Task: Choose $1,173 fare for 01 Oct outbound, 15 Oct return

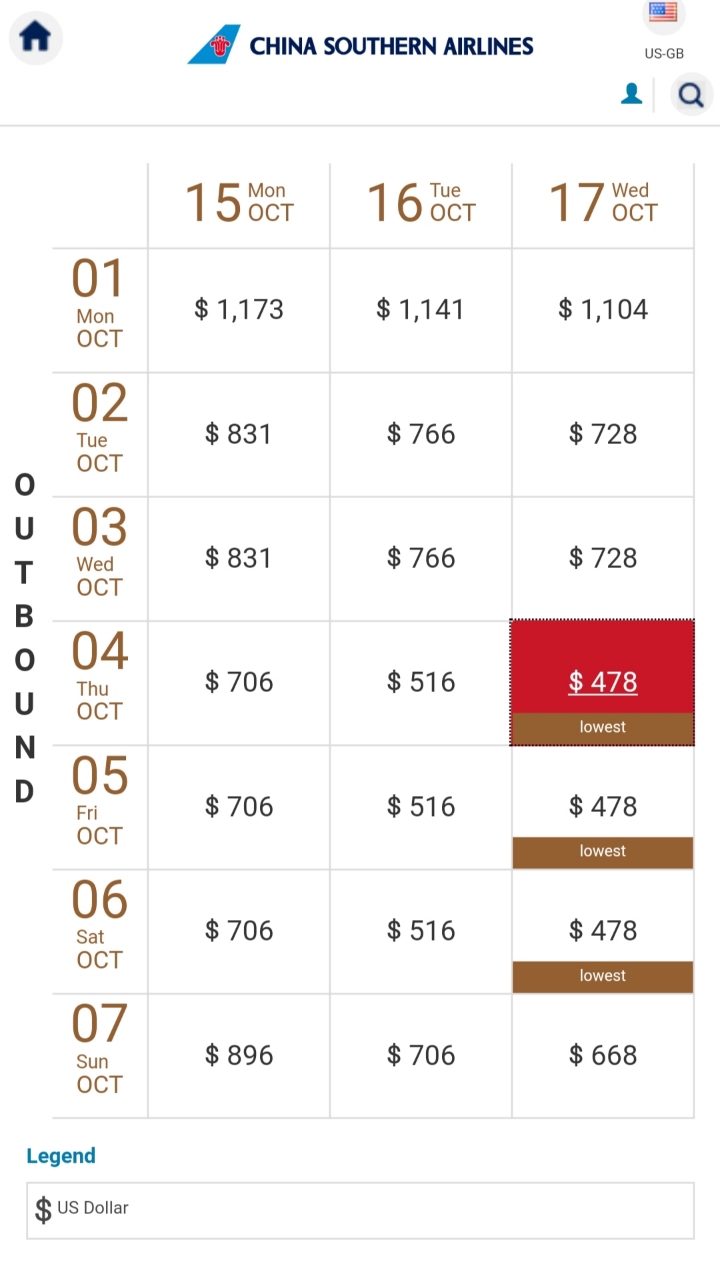Action: 239,310
